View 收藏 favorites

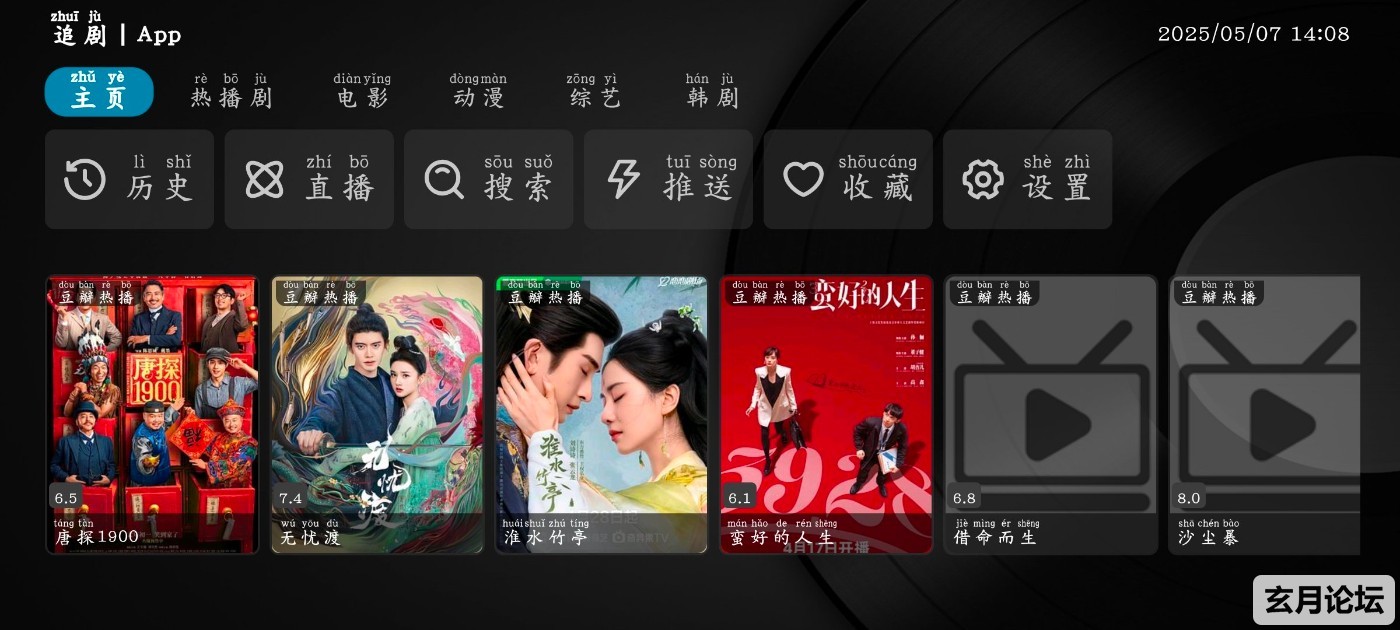pos(848,179)
